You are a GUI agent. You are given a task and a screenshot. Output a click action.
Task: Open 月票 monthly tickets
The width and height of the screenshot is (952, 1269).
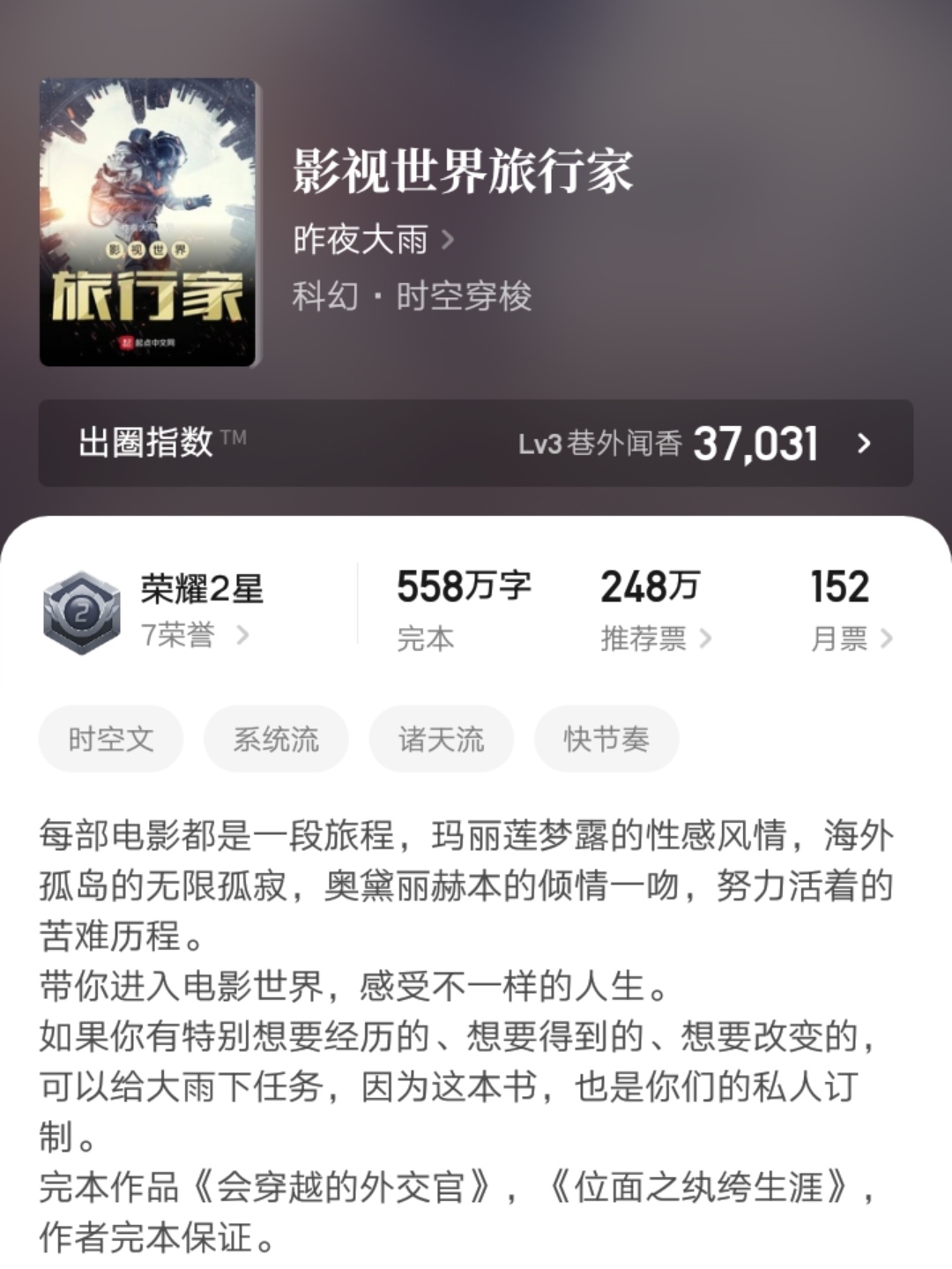click(x=851, y=638)
